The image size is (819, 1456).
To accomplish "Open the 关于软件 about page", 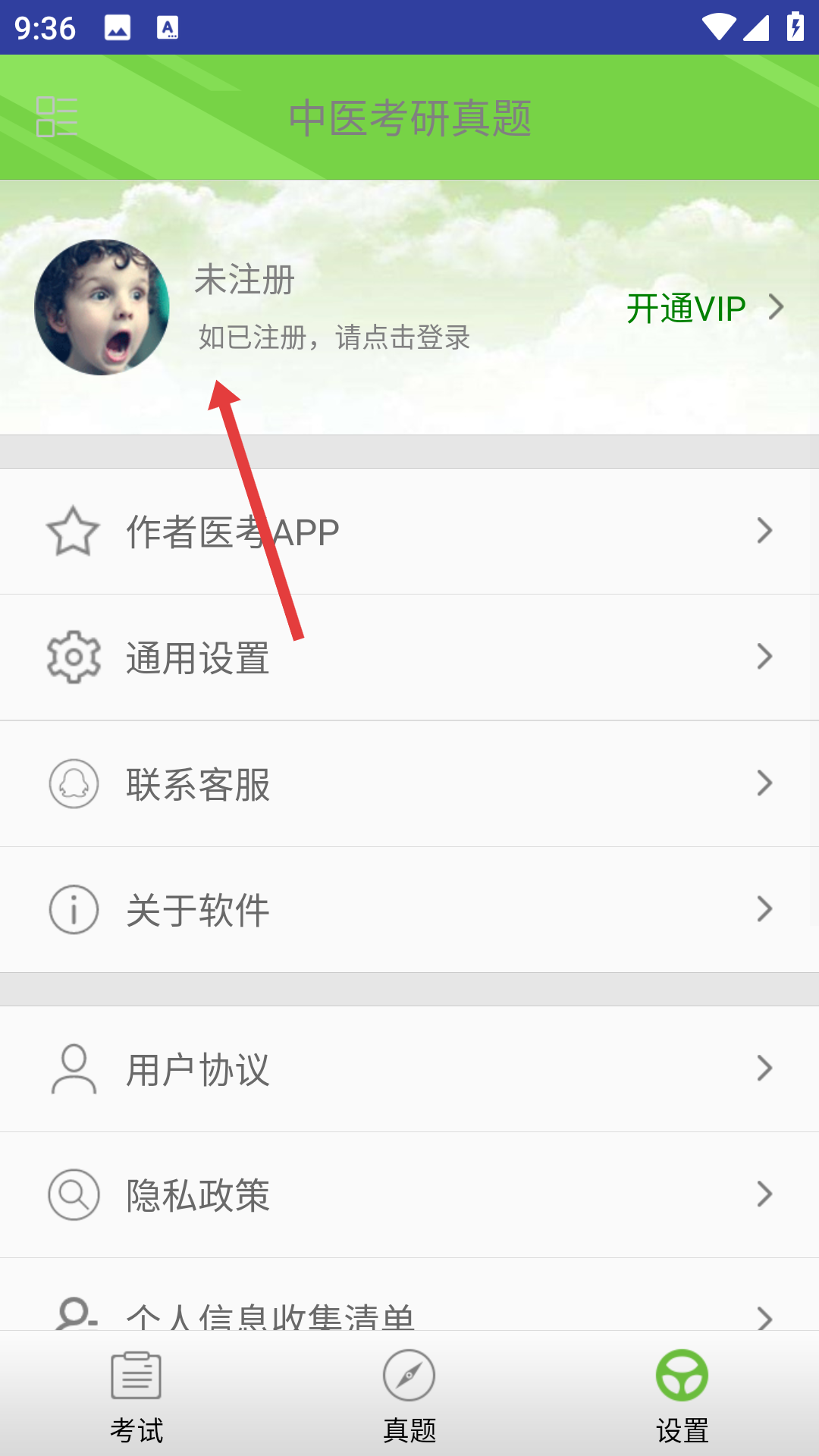I will [x=409, y=910].
